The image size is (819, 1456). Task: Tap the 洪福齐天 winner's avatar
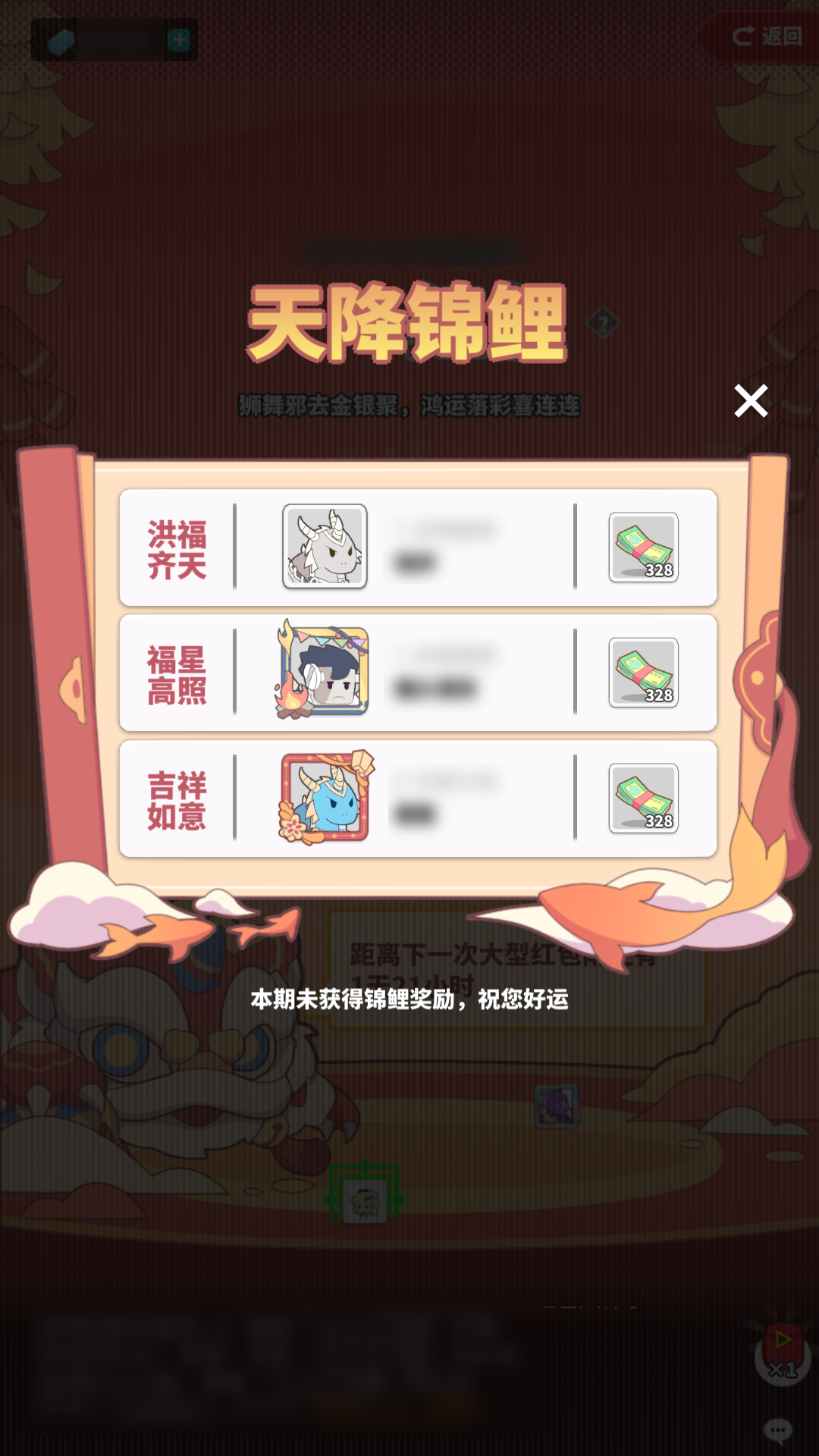325,547
